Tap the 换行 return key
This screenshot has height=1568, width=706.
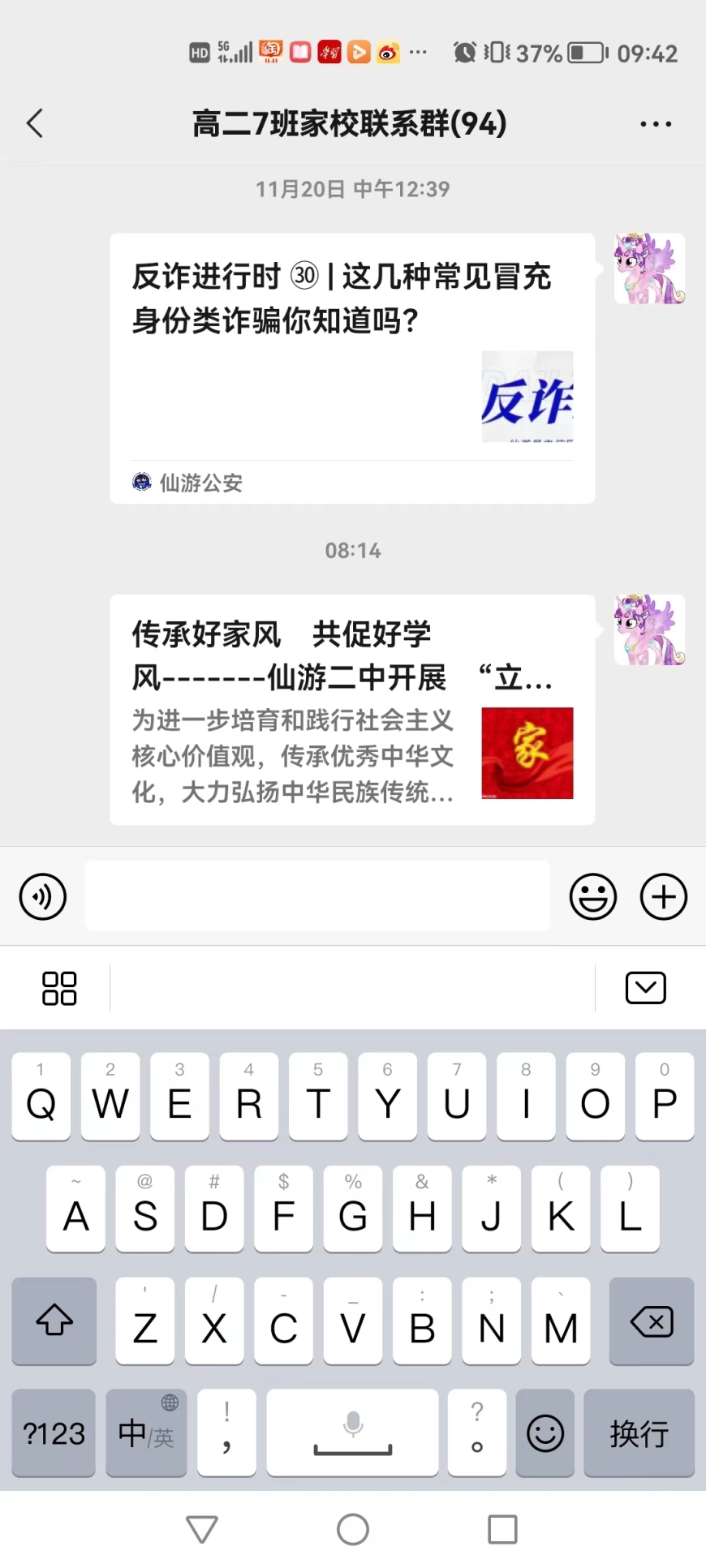639,1433
